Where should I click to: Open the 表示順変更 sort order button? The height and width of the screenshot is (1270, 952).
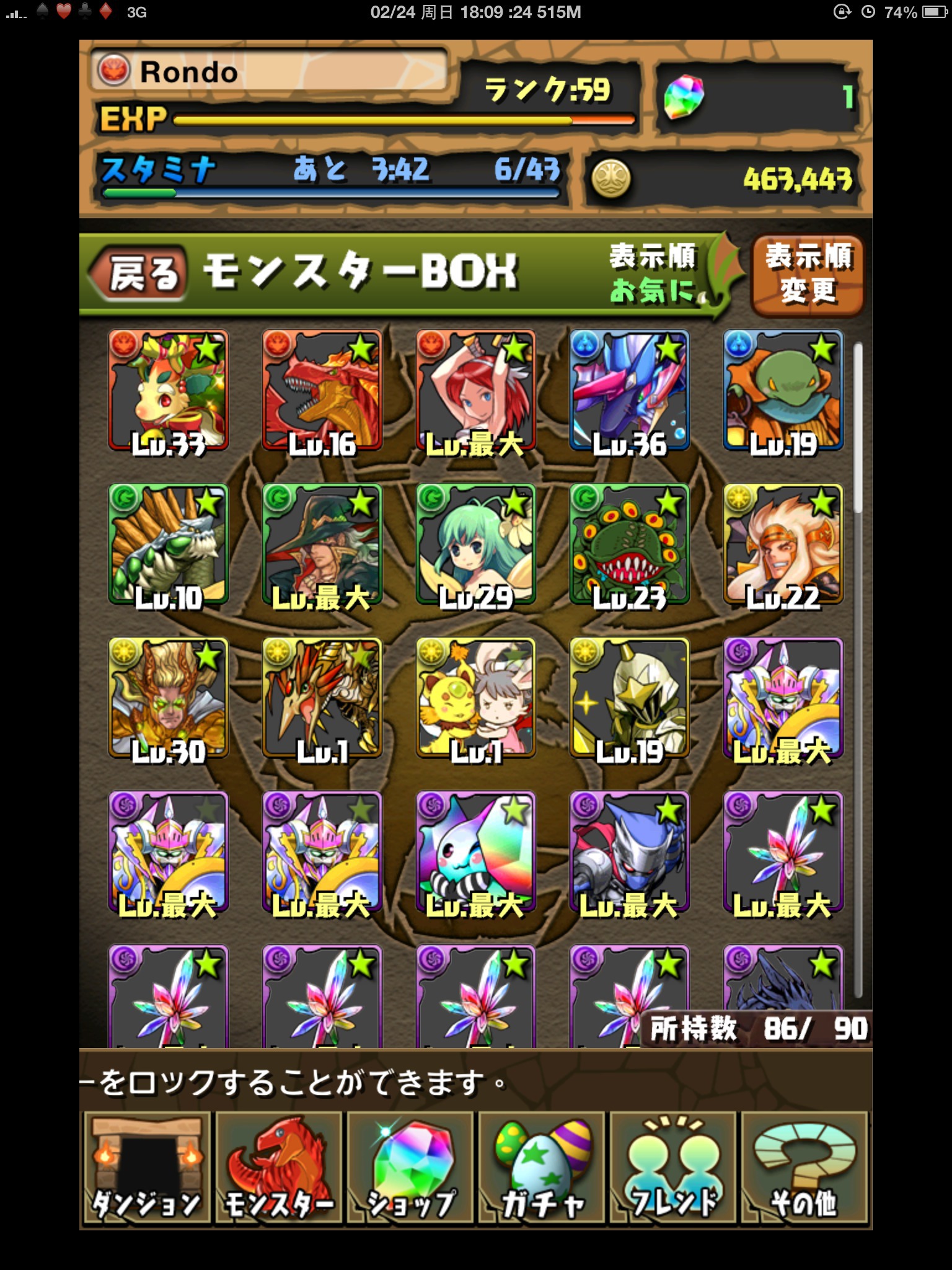coord(808,275)
